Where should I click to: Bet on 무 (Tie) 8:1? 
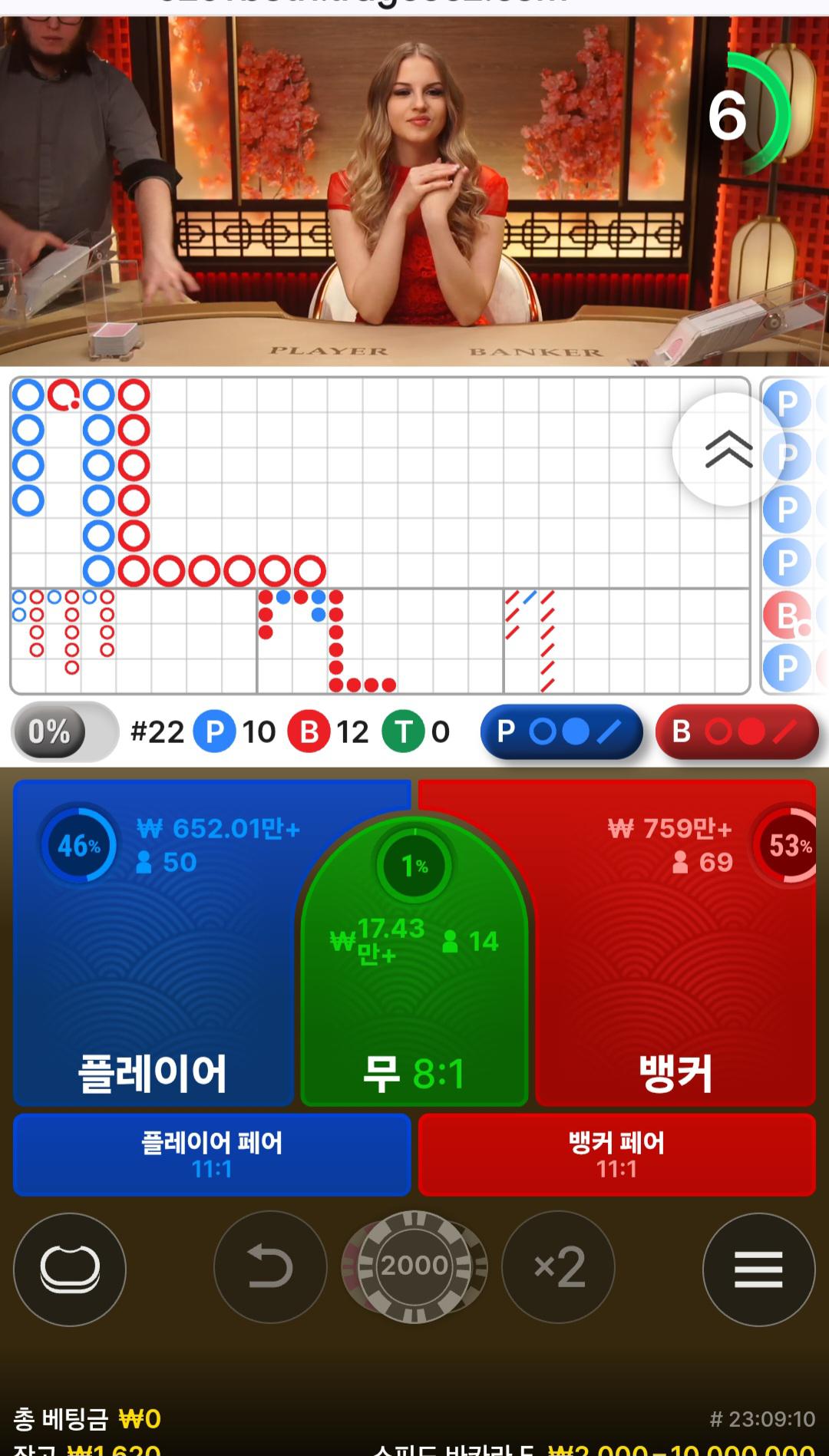[414, 998]
